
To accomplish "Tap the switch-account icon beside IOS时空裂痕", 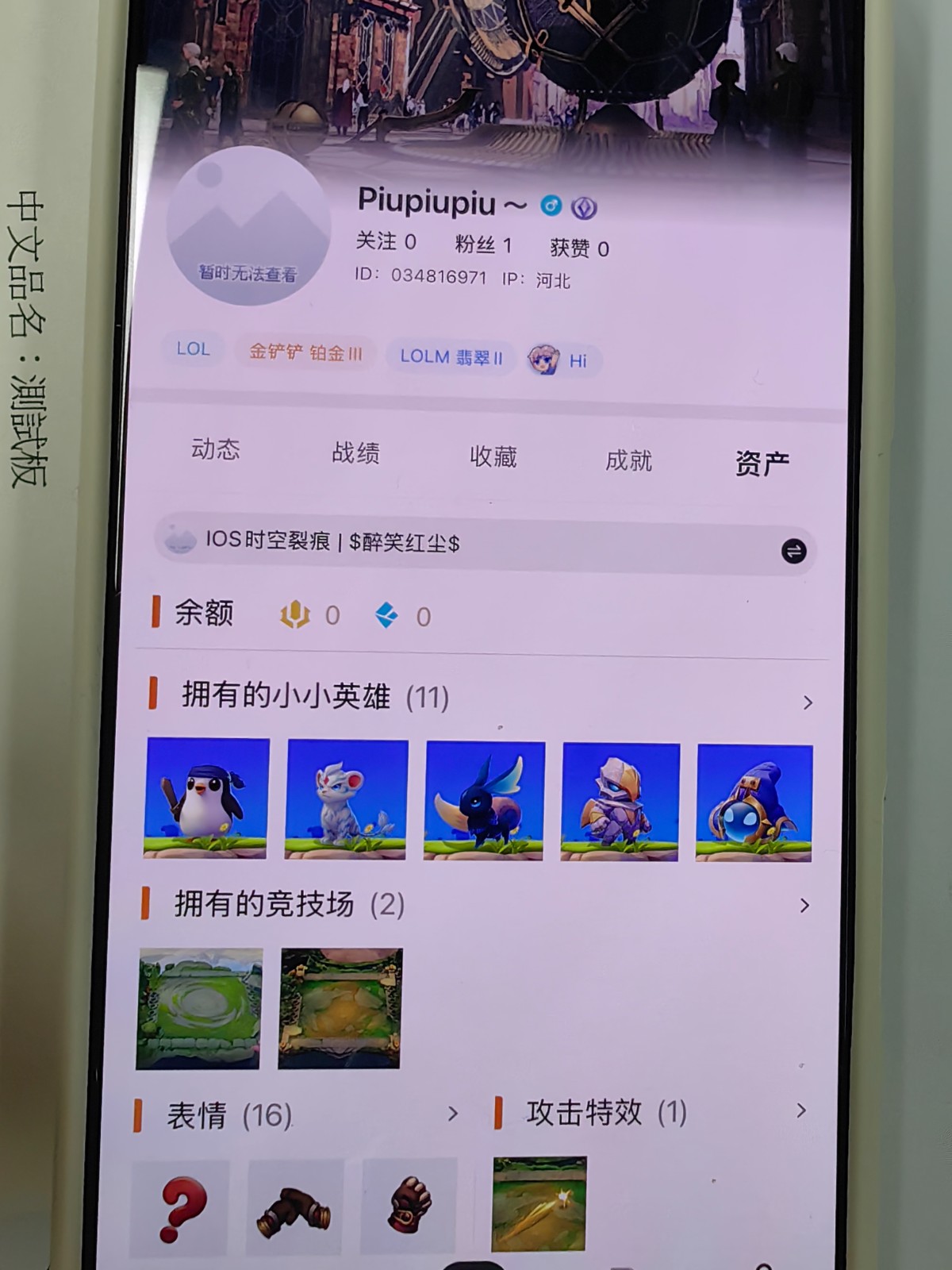I will 793,551.
